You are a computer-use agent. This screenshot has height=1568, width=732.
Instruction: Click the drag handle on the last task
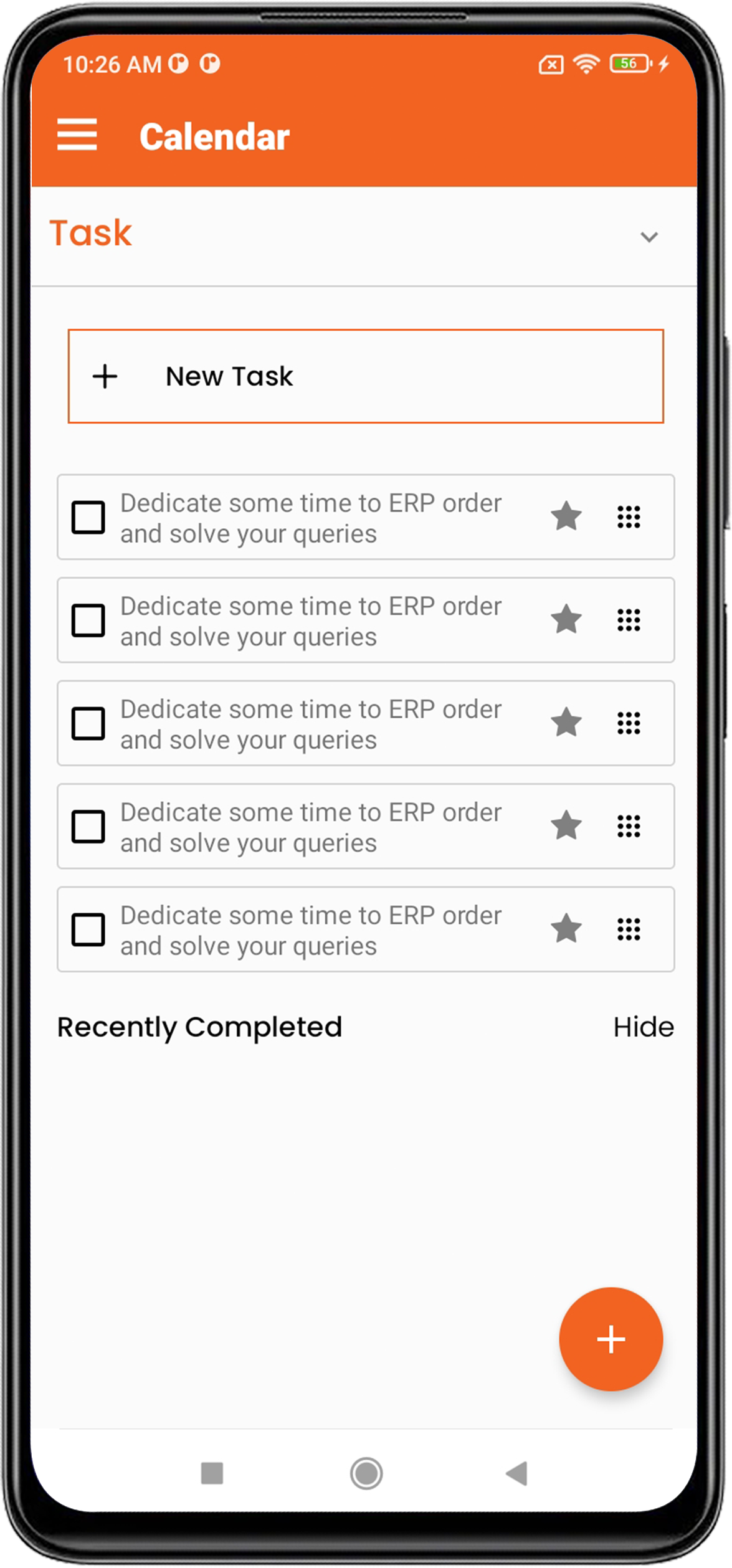coord(629,929)
